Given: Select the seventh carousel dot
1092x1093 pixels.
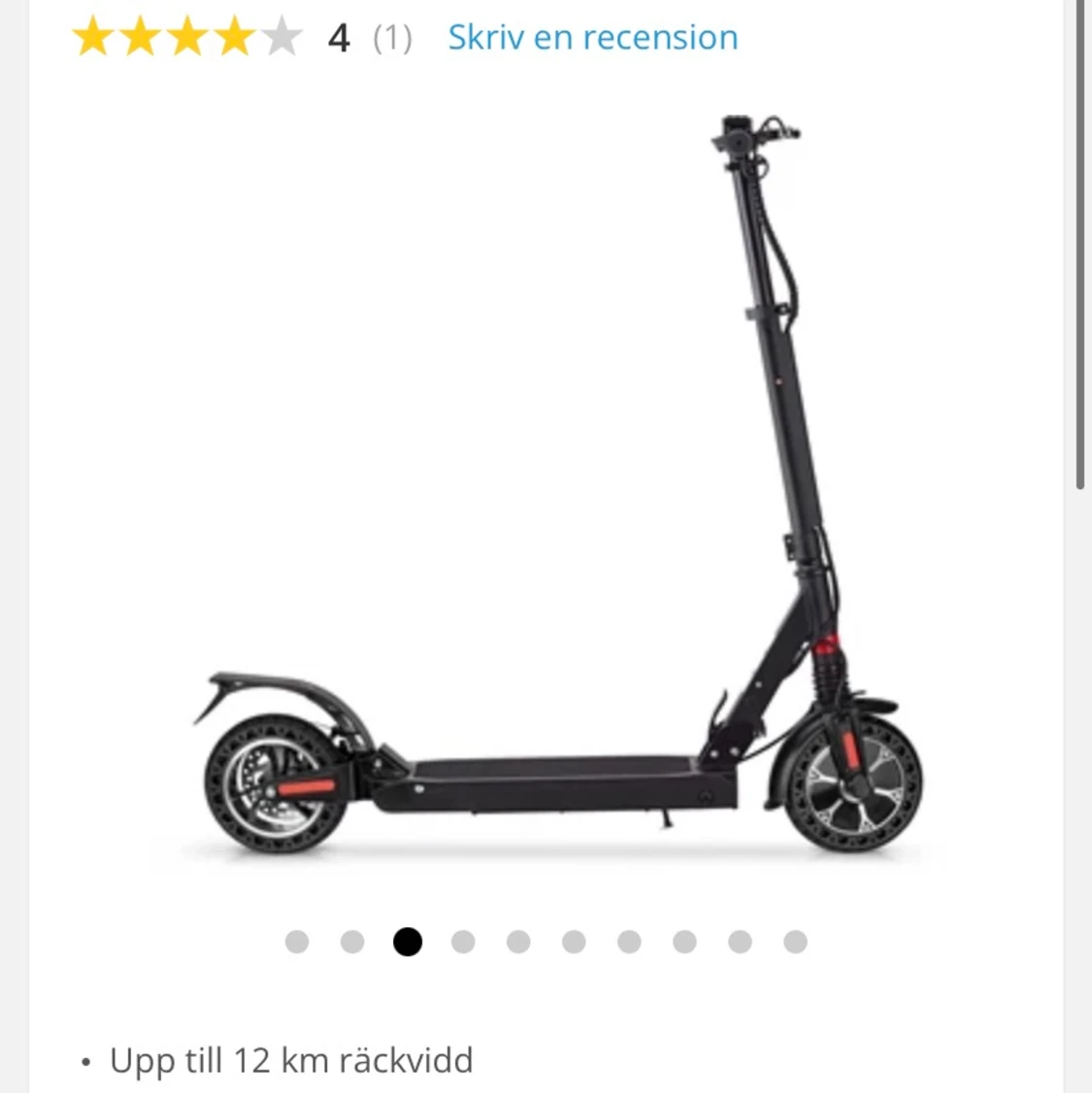Looking at the screenshot, I should point(630,942).
